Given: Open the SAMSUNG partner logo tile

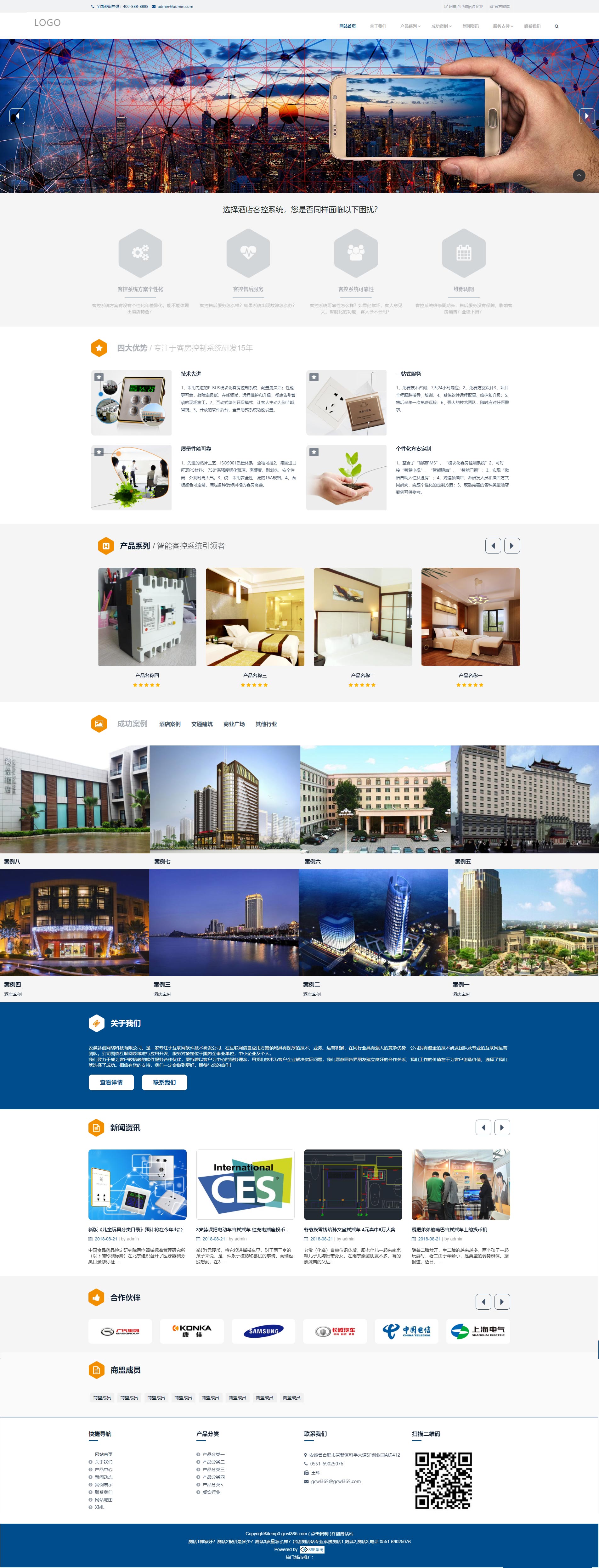Looking at the screenshot, I should tap(263, 1331).
